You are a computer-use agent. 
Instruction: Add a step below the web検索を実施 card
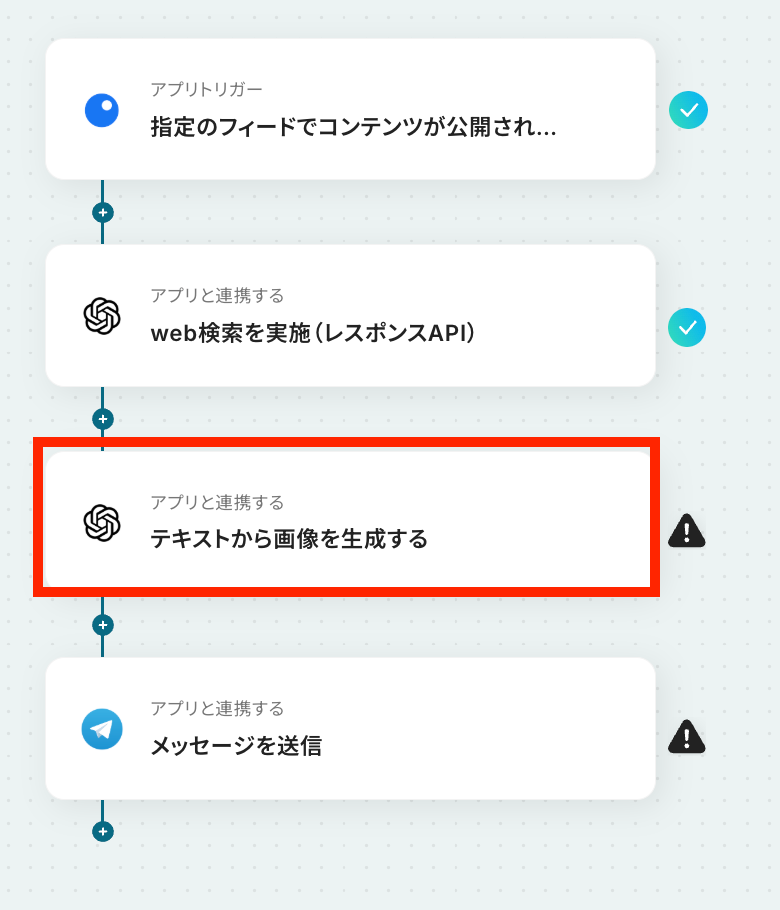(102, 418)
